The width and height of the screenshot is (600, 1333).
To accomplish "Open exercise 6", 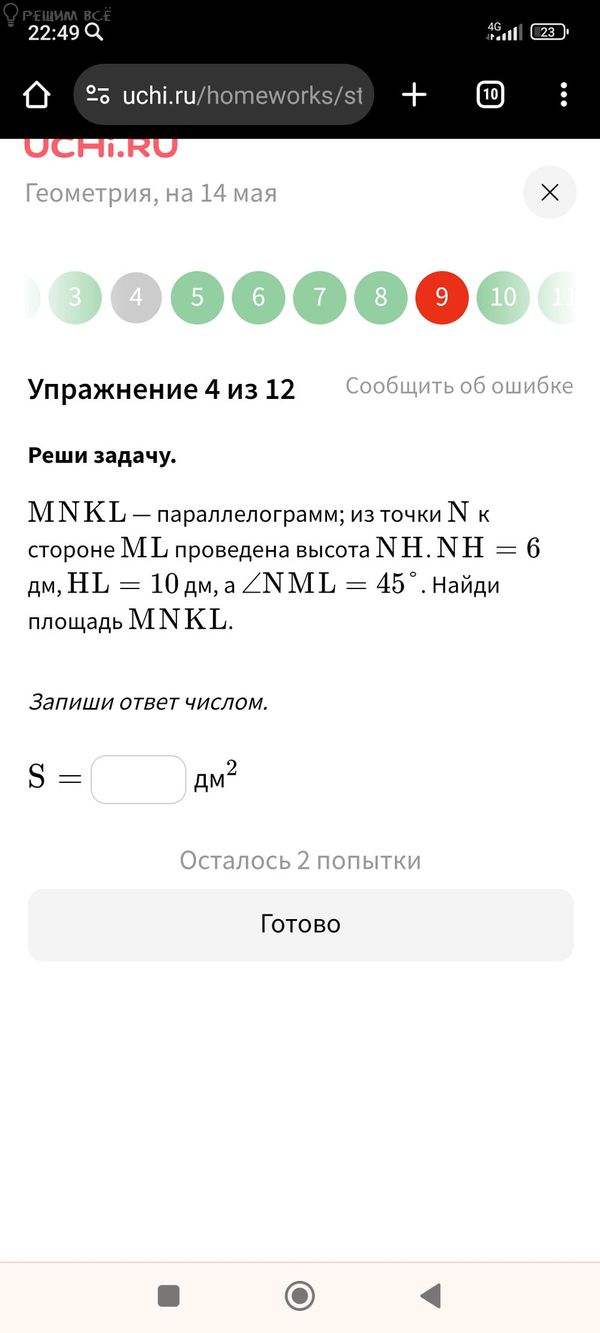I will 258,297.
